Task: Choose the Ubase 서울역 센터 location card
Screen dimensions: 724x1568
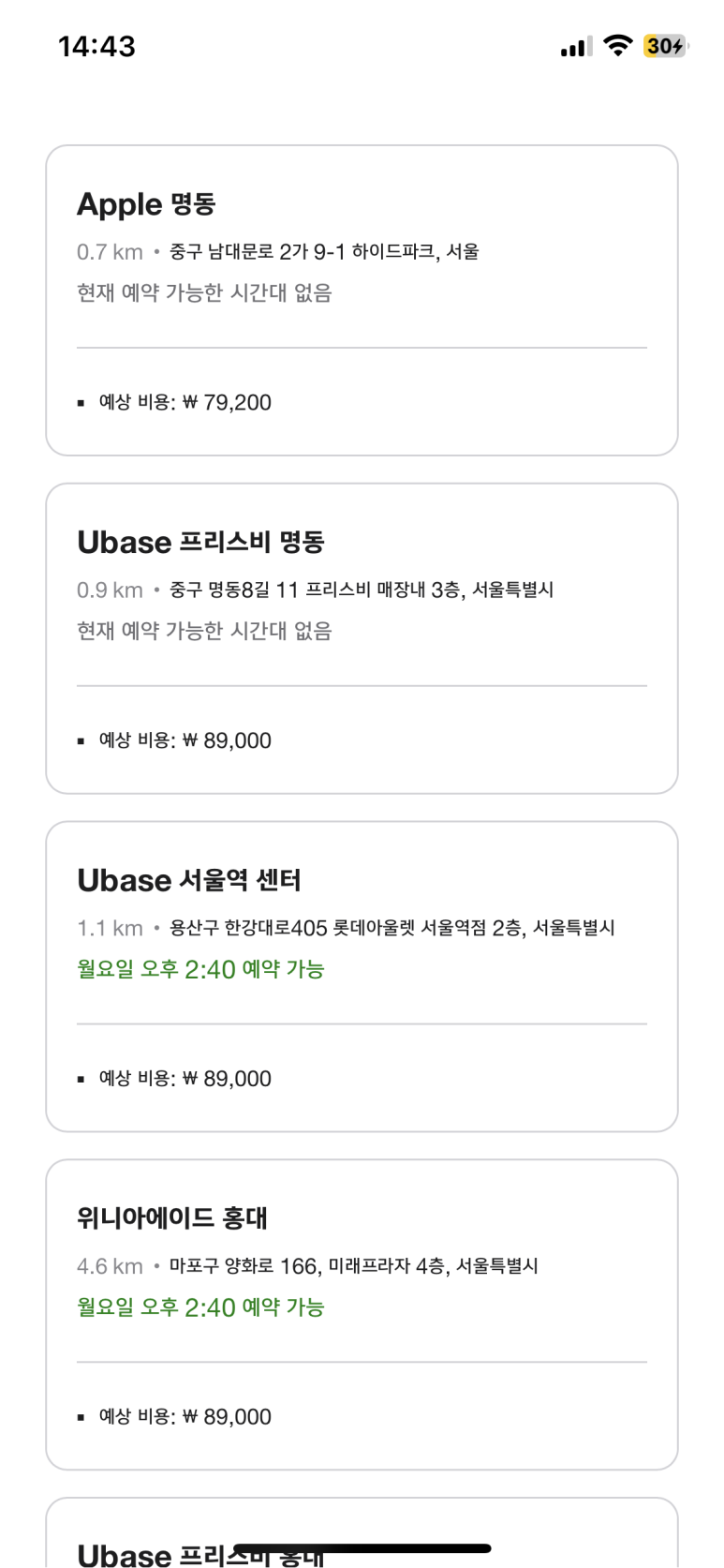Action: pos(362,977)
